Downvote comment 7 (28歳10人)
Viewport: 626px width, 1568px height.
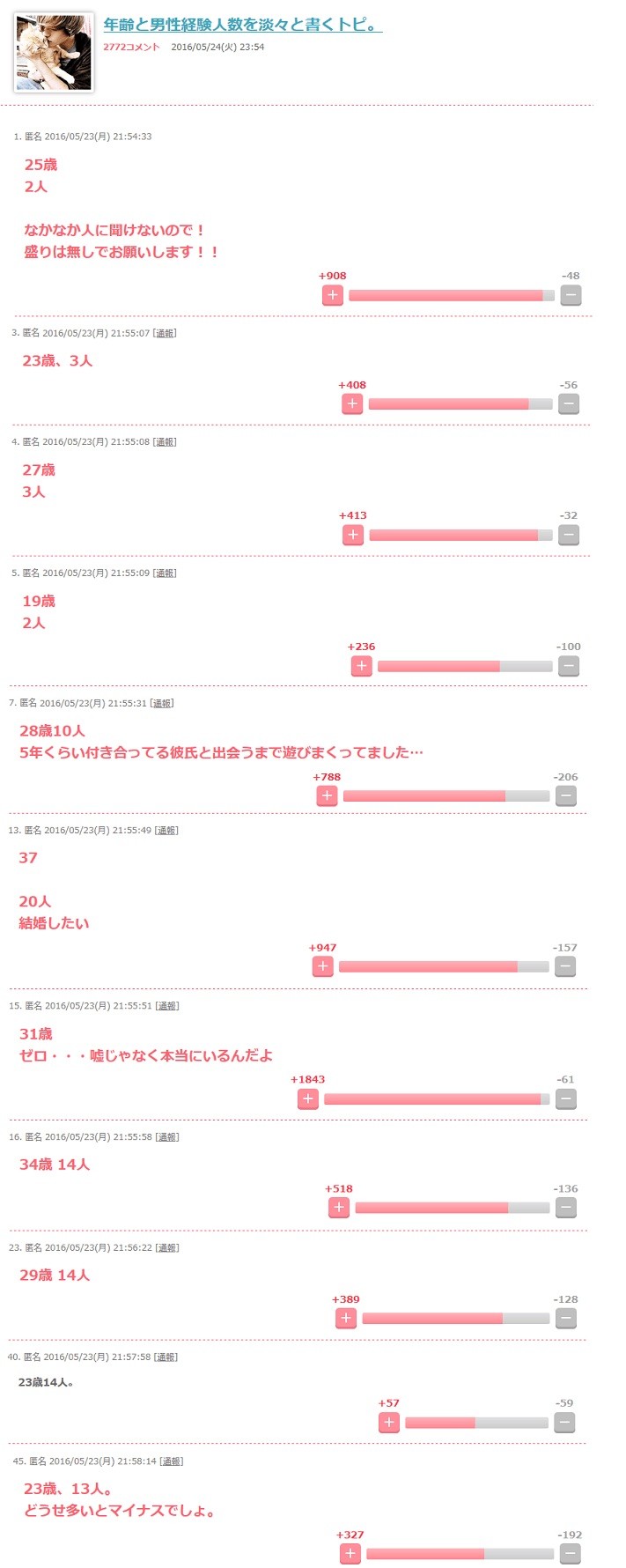tap(566, 795)
